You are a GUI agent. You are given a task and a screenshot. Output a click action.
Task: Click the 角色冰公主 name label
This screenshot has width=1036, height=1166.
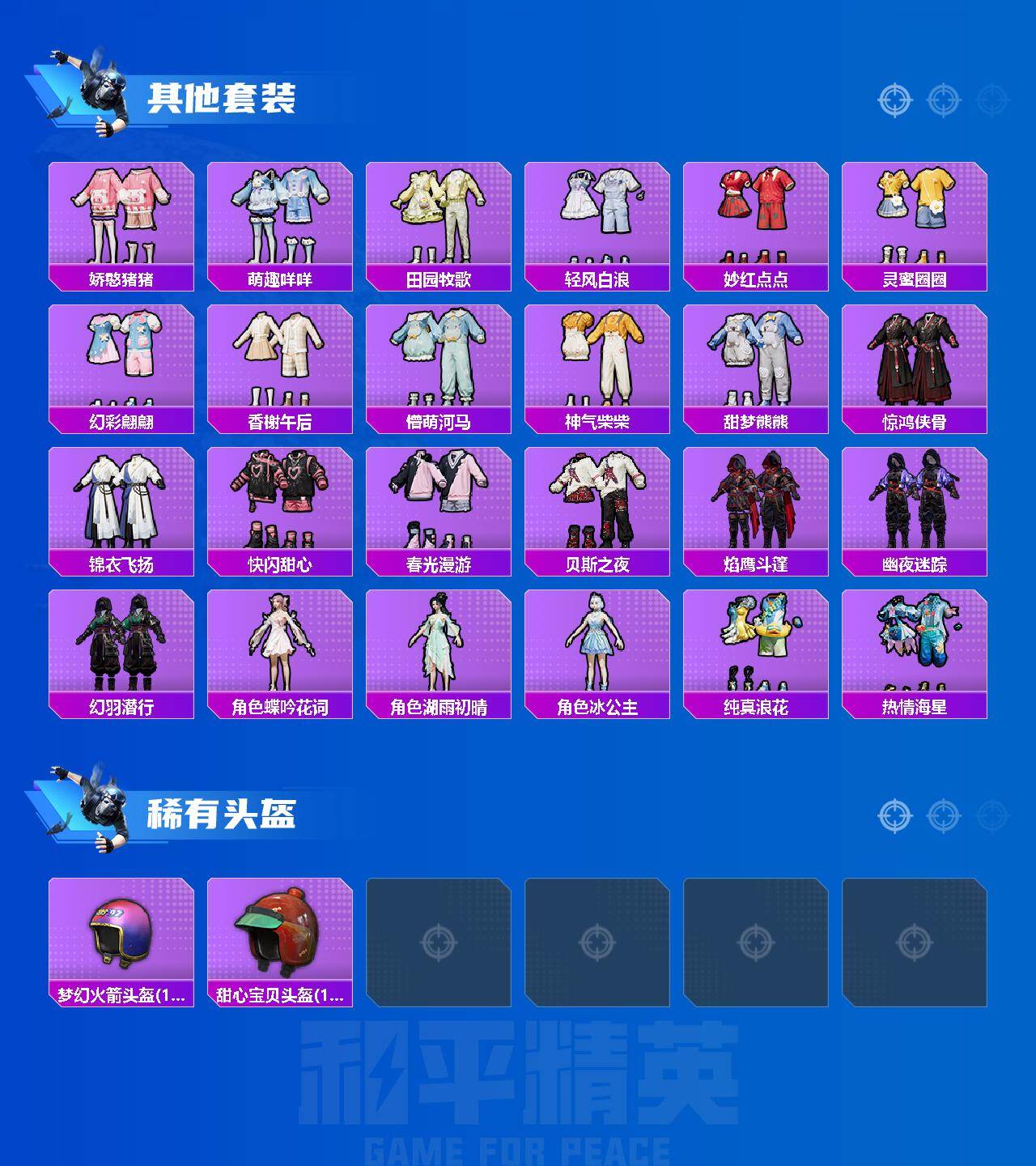click(599, 705)
